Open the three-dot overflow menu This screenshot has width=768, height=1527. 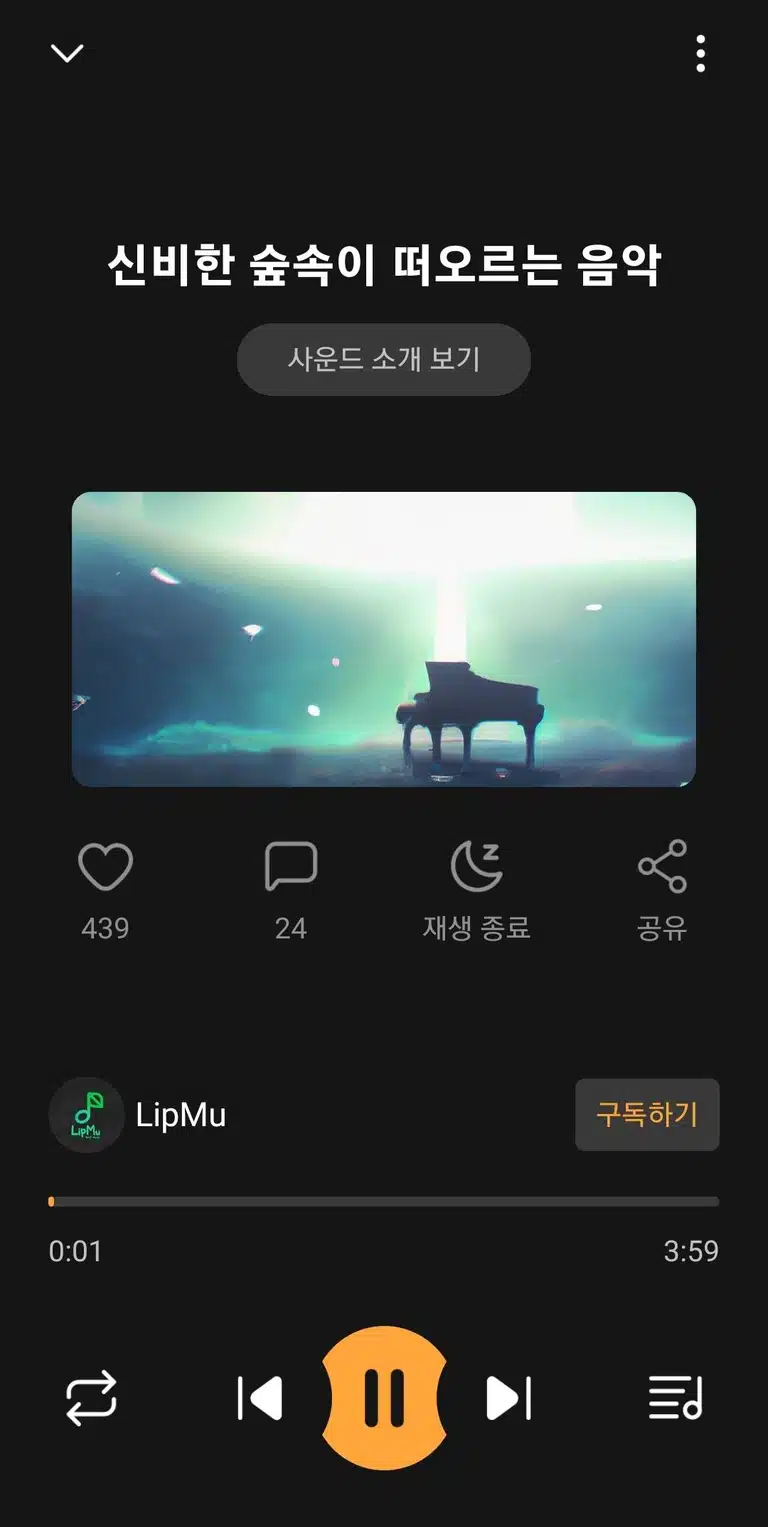pos(701,54)
